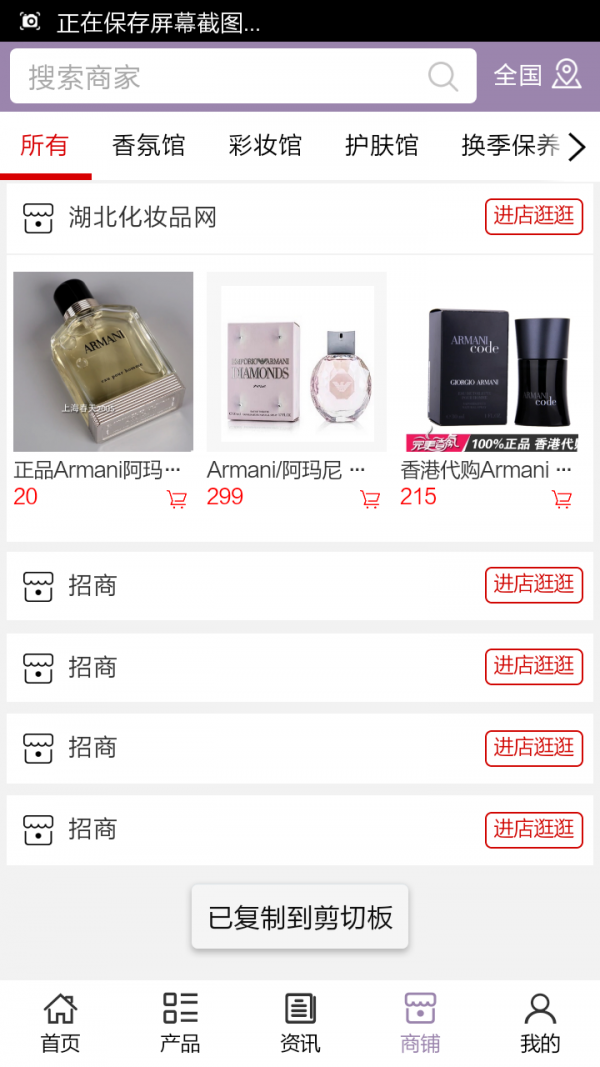Open the 正品Armani阿玛 product priced 20

pos(103,362)
